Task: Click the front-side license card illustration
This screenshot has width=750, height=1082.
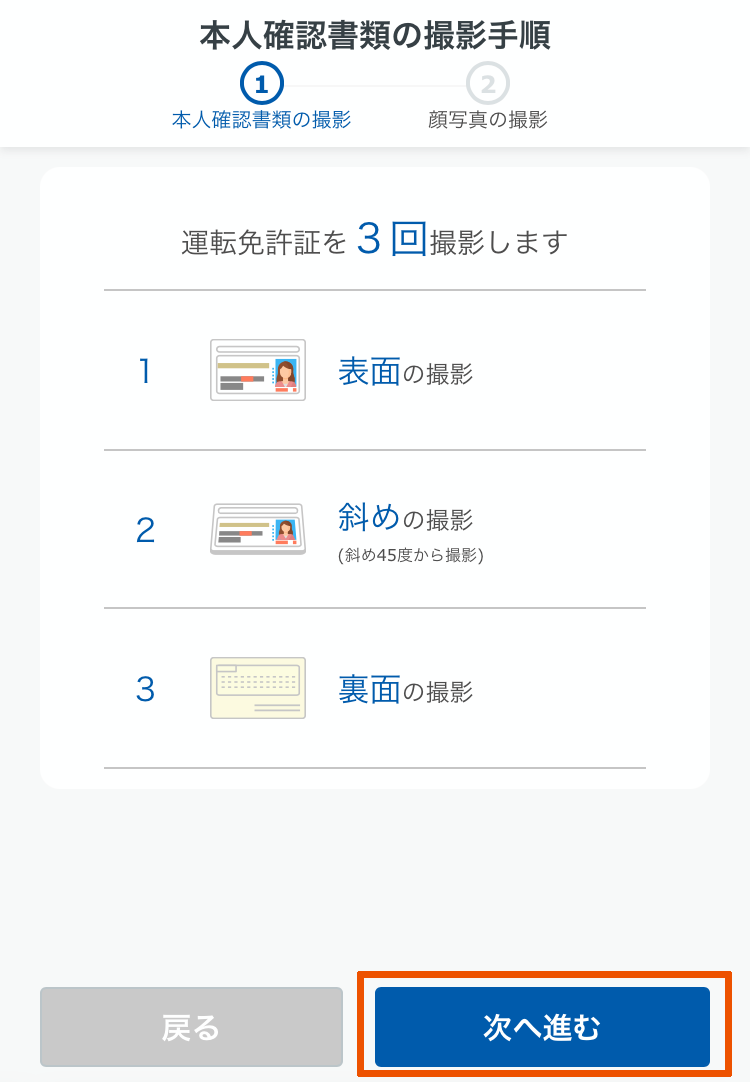Action: (x=257, y=371)
